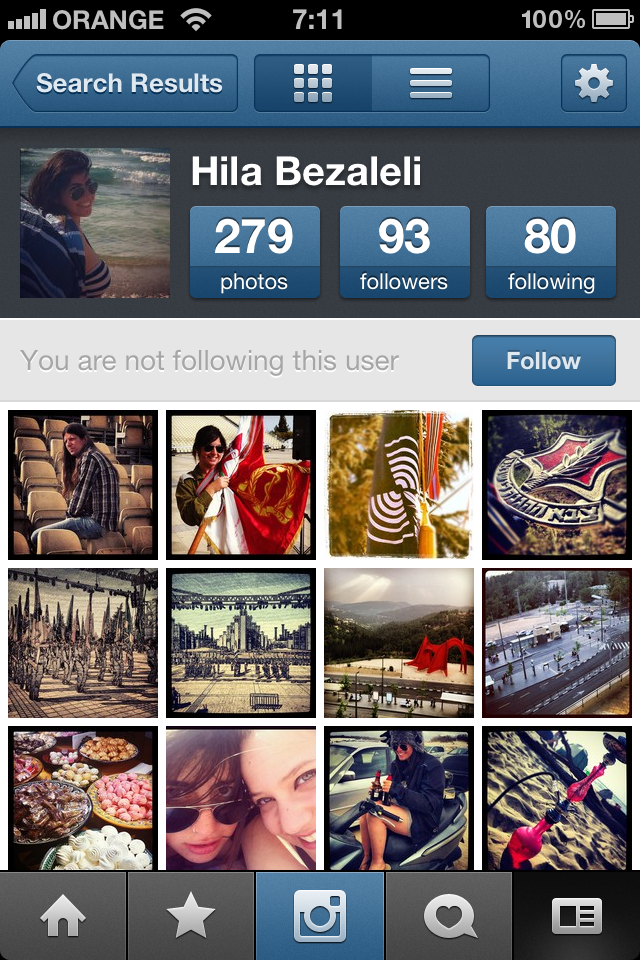
Task: Switch to grid view layout
Action: tap(313, 83)
